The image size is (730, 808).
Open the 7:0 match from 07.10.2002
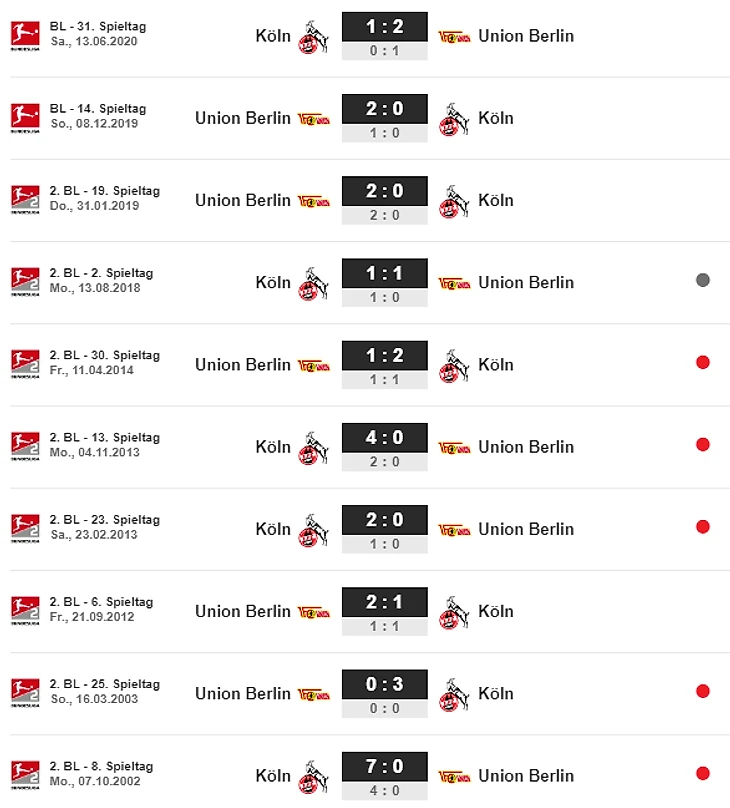384,767
